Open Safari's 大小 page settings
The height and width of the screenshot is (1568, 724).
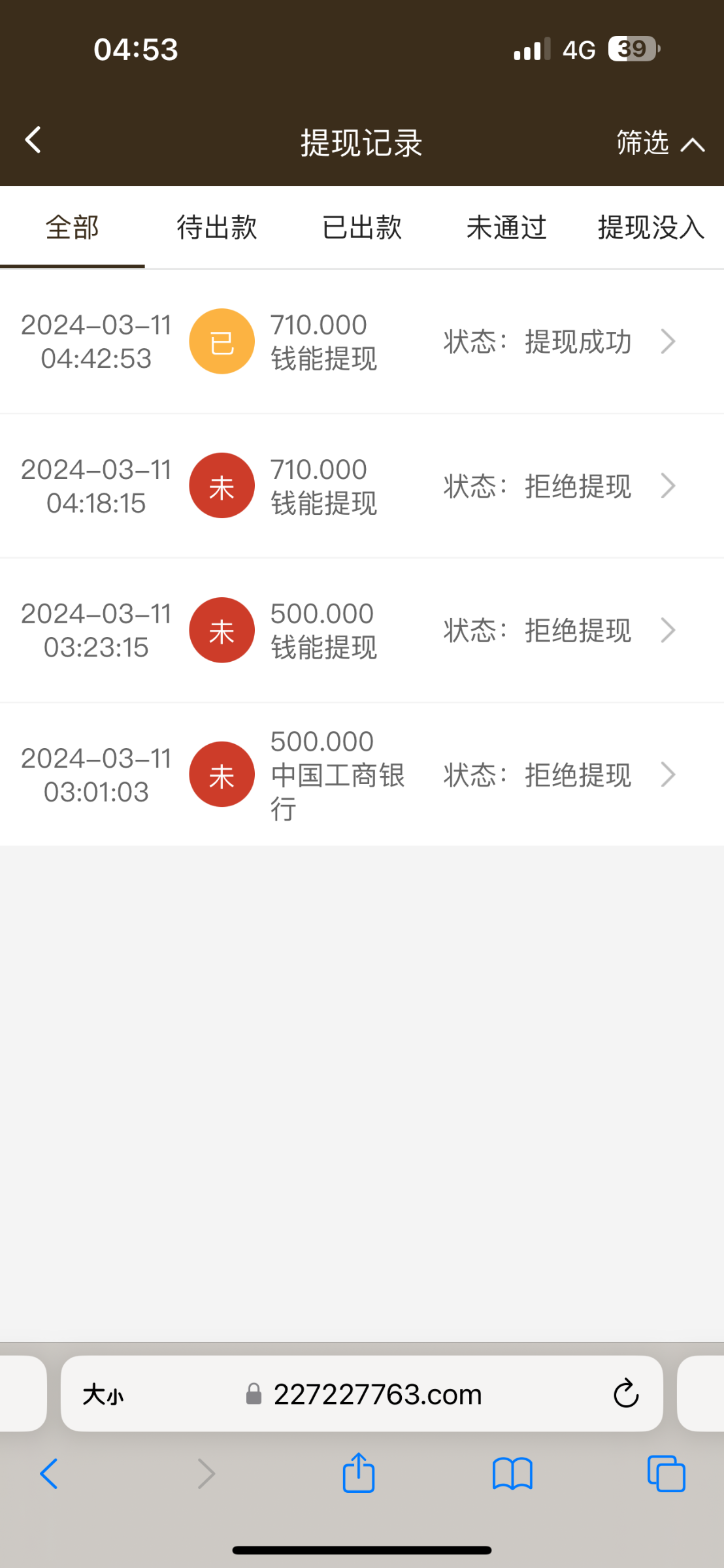click(x=103, y=1395)
